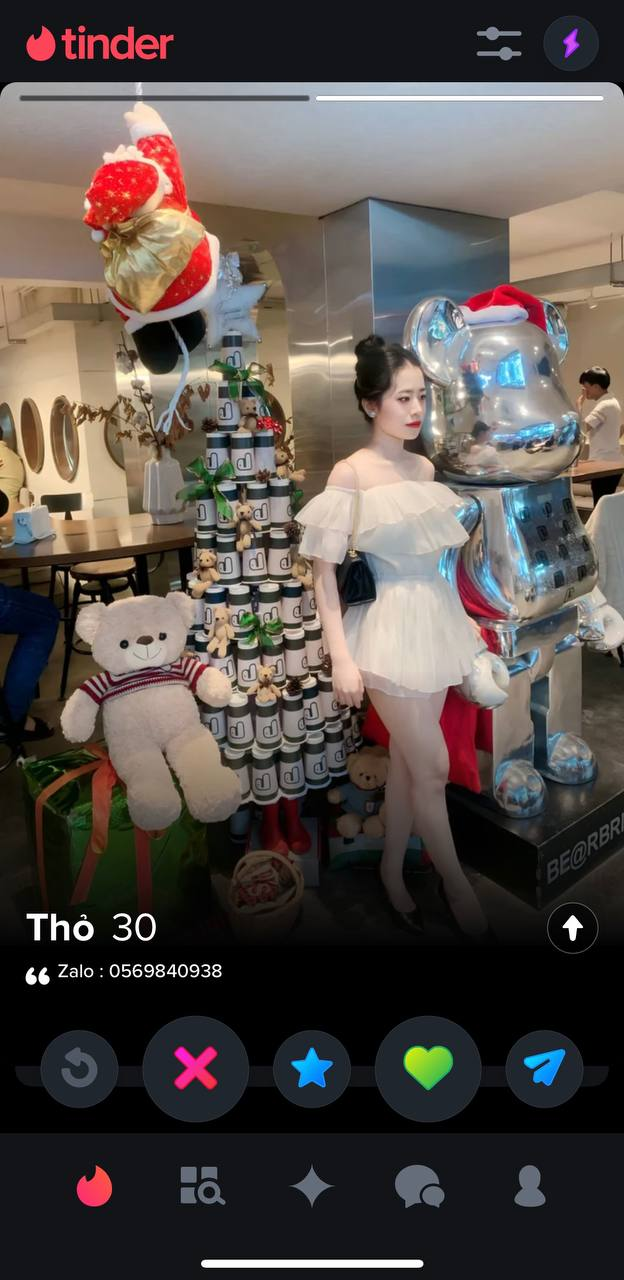Send a Super Like with the star

[x=312, y=1069]
